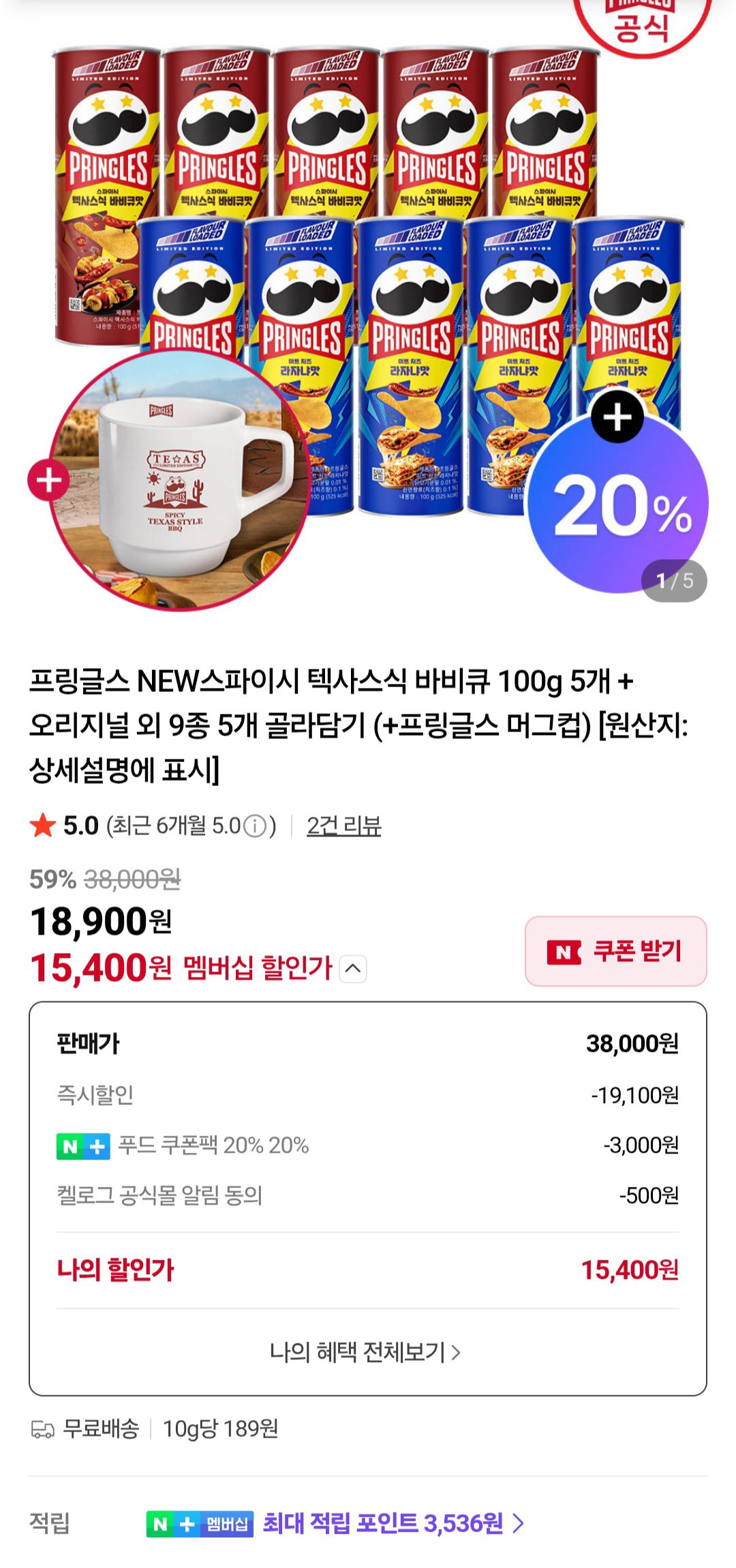
Task: Open the Pringles product image
Action: point(368,307)
